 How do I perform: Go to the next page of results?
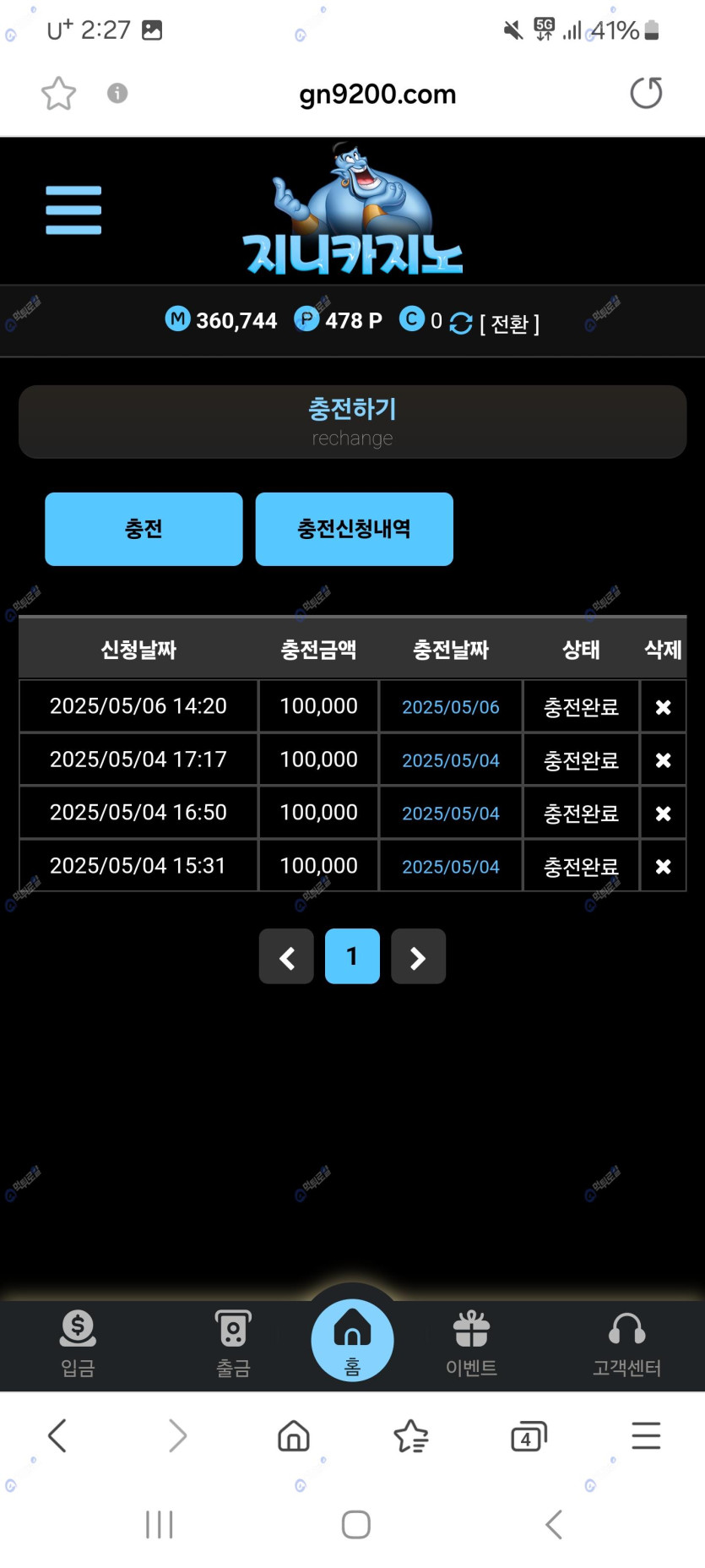coord(418,957)
